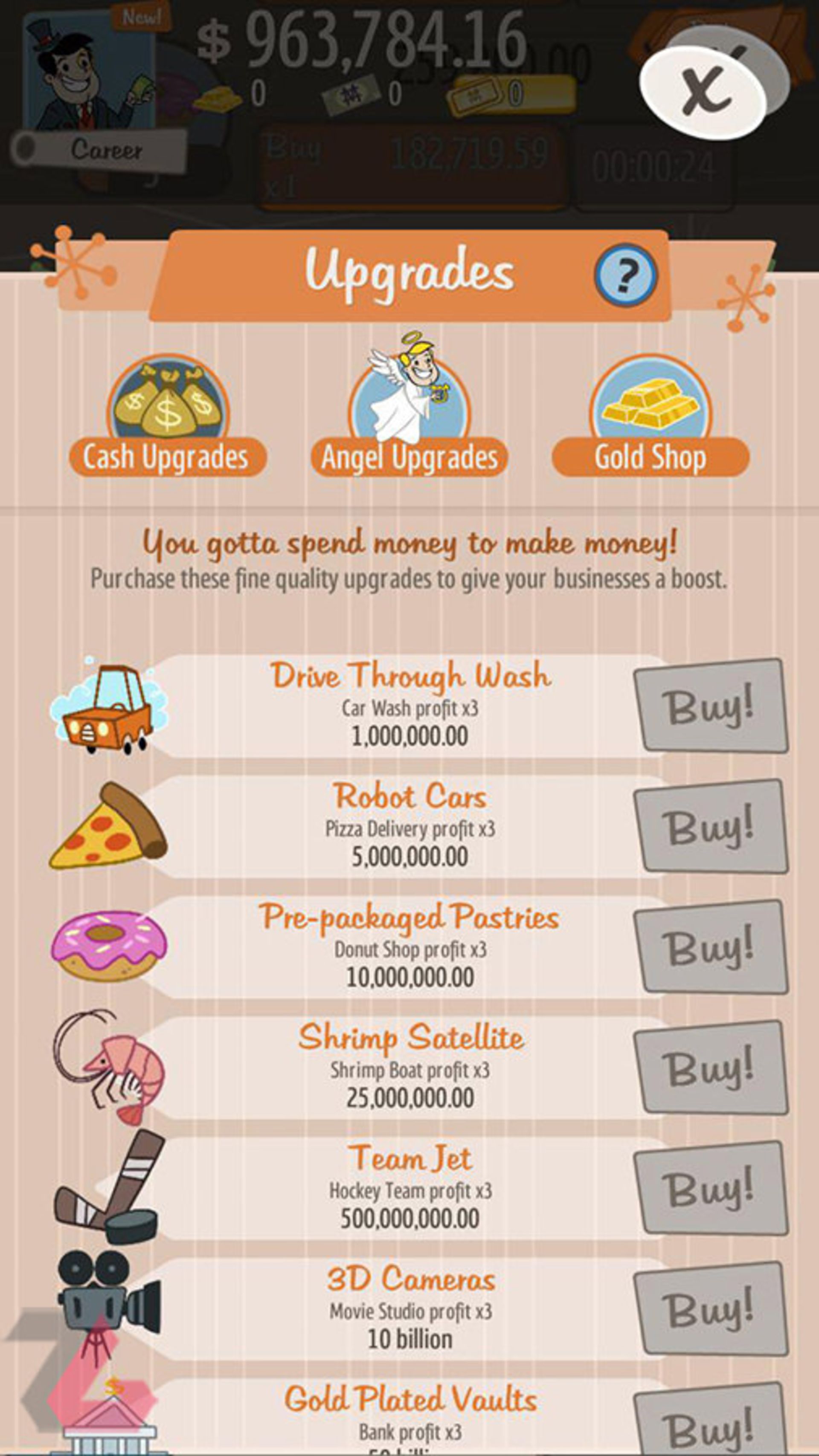Open the Upgrades help question mark
Image resolution: width=819 pixels, height=1456 pixels.
pyautogui.click(x=625, y=275)
